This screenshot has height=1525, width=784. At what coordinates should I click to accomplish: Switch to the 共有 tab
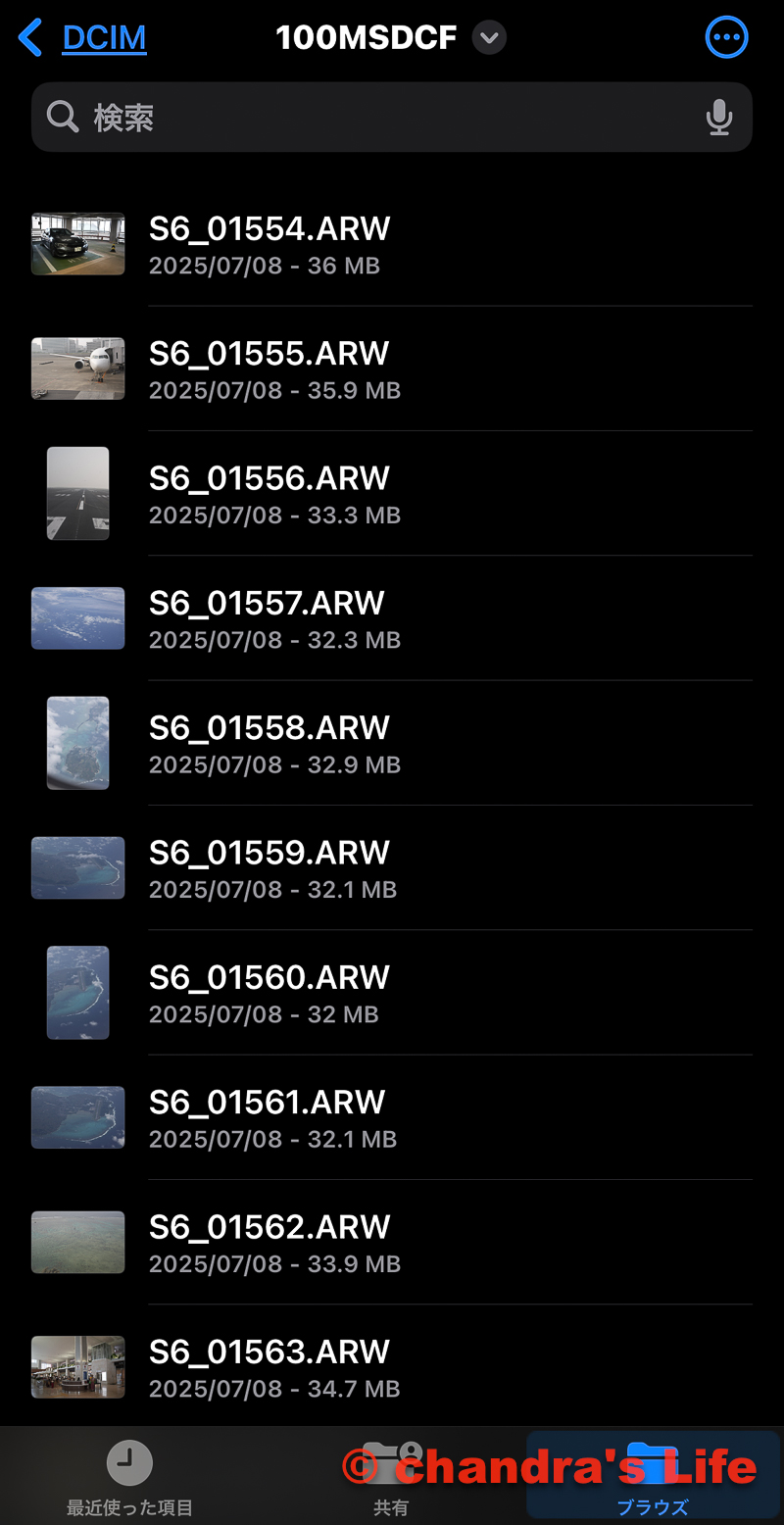(391, 1477)
